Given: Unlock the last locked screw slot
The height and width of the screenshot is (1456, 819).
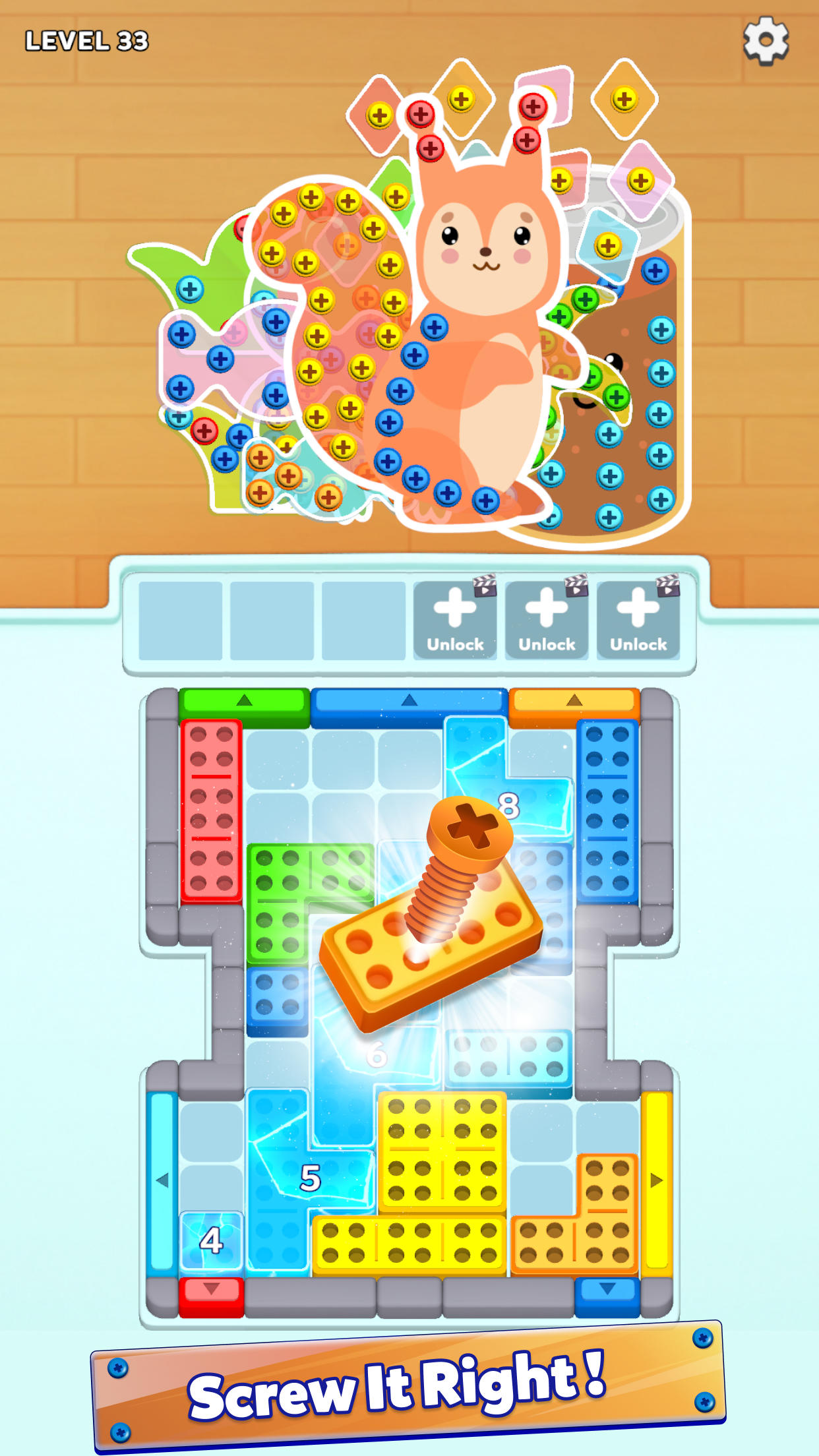Looking at the screenshot, I should pos(638,620).
